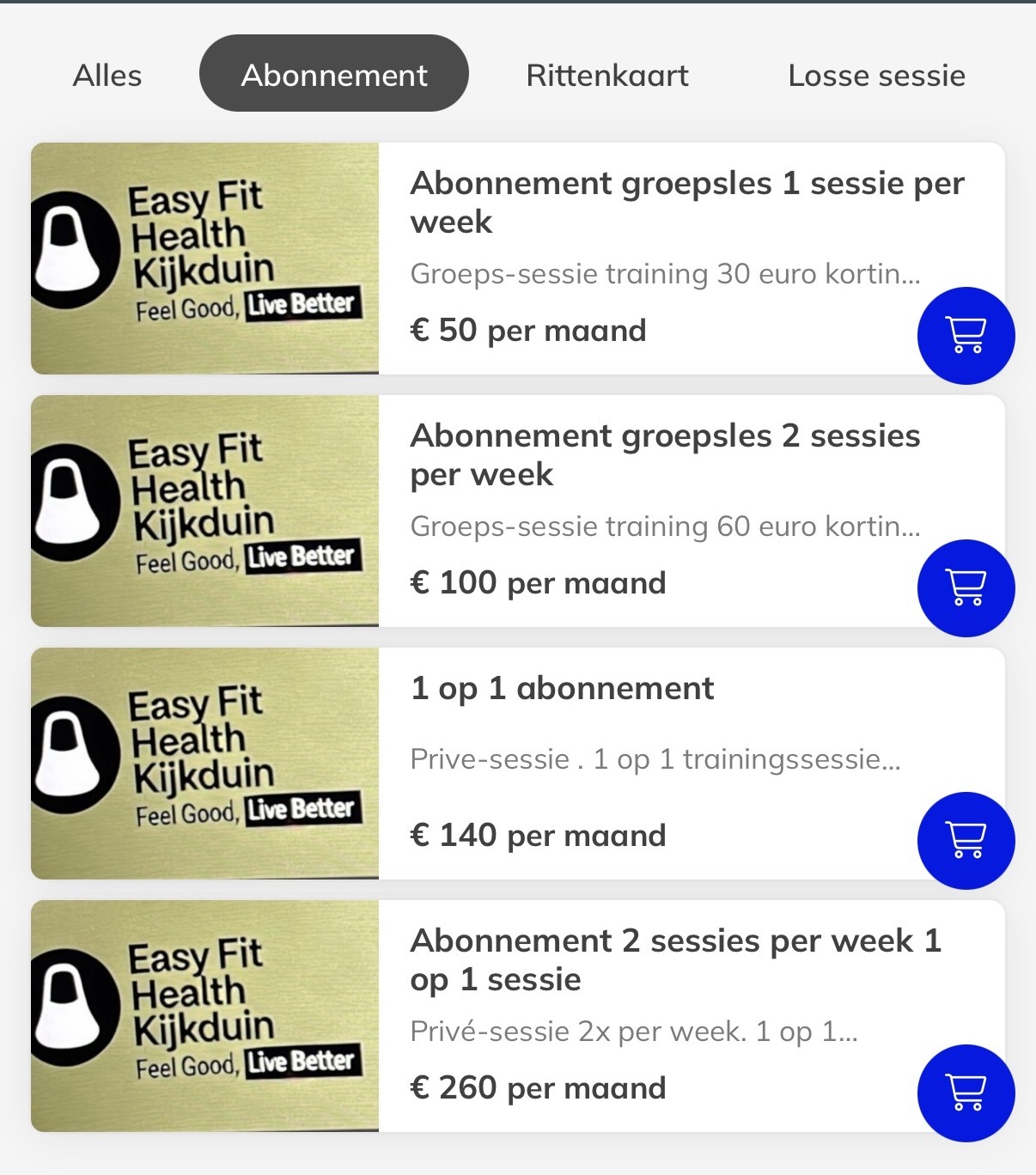Add 1 op 1 abonnement to cart
This screenshot has height=1175, width=1036.
(966, 840)
